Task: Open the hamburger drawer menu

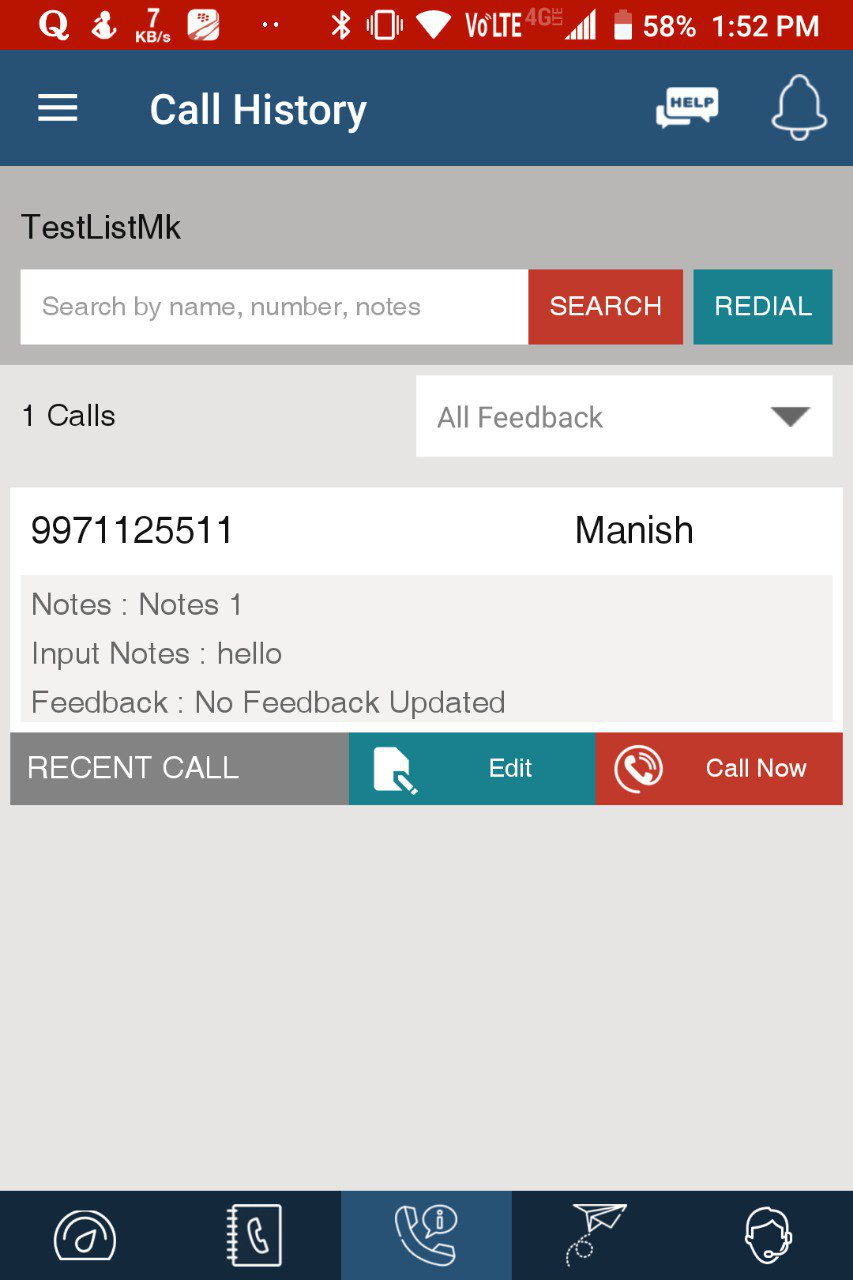Action: click(x=58, y=109)
